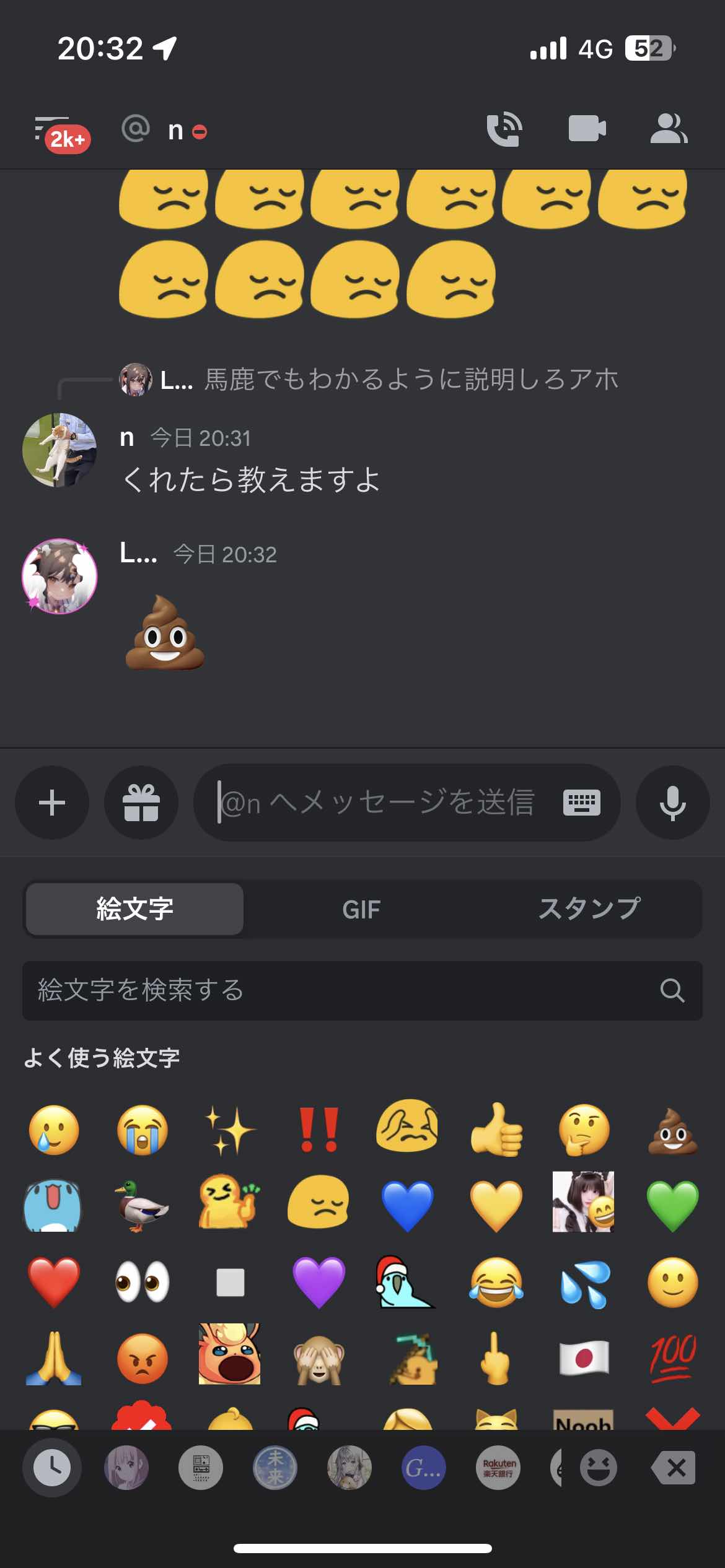The height and width of the screenshot is (1568, 725).
Task: Tap the plus attachment button
Action: (52, 803)
